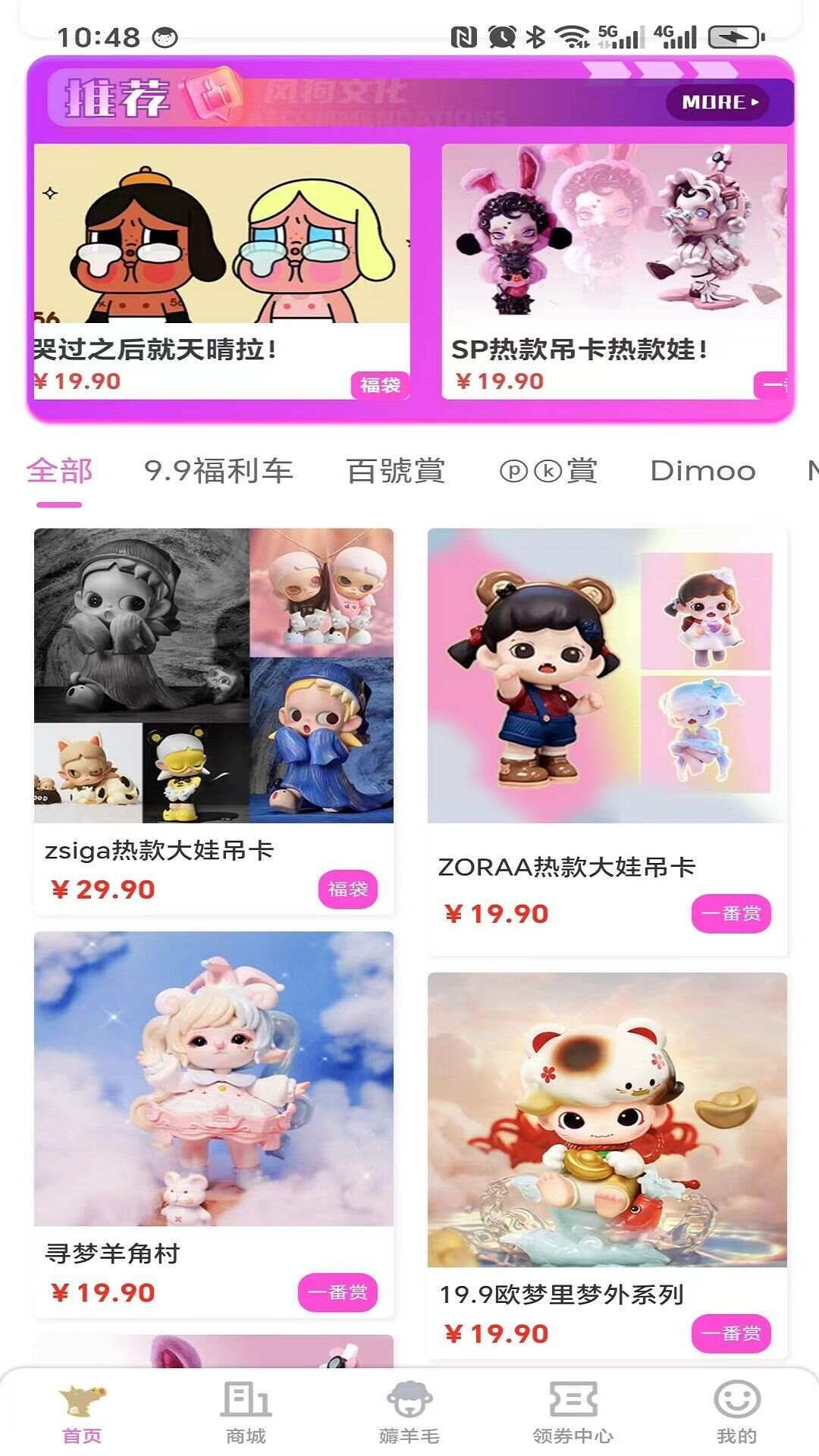Screen dimensions: 819x1456
Task: Open the 寻梦羊角村 product card
Action: [214, 1122]
